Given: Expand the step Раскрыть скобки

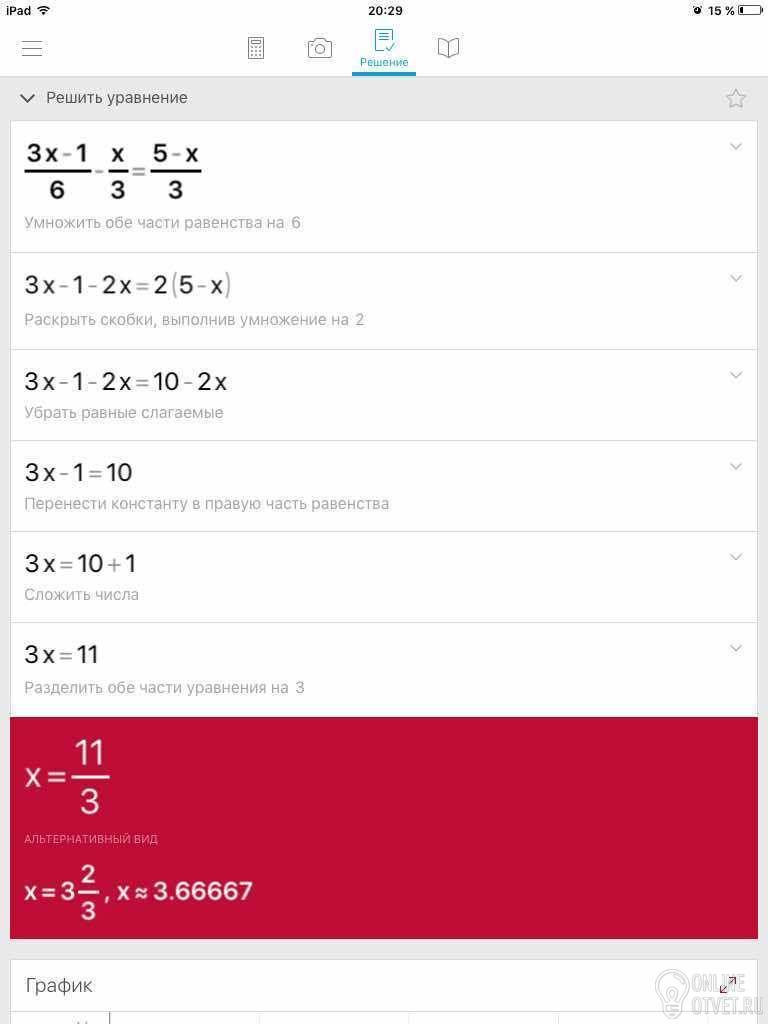Looking at the screenshot, I should point(736,279).
